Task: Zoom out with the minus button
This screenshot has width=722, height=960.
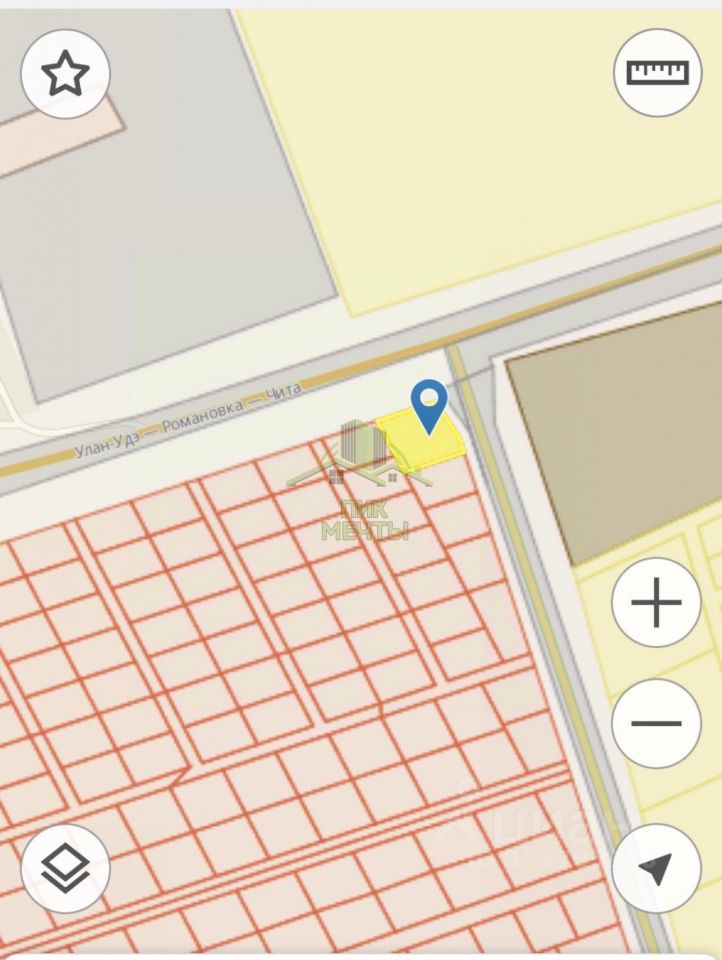Action: [656, 723]
